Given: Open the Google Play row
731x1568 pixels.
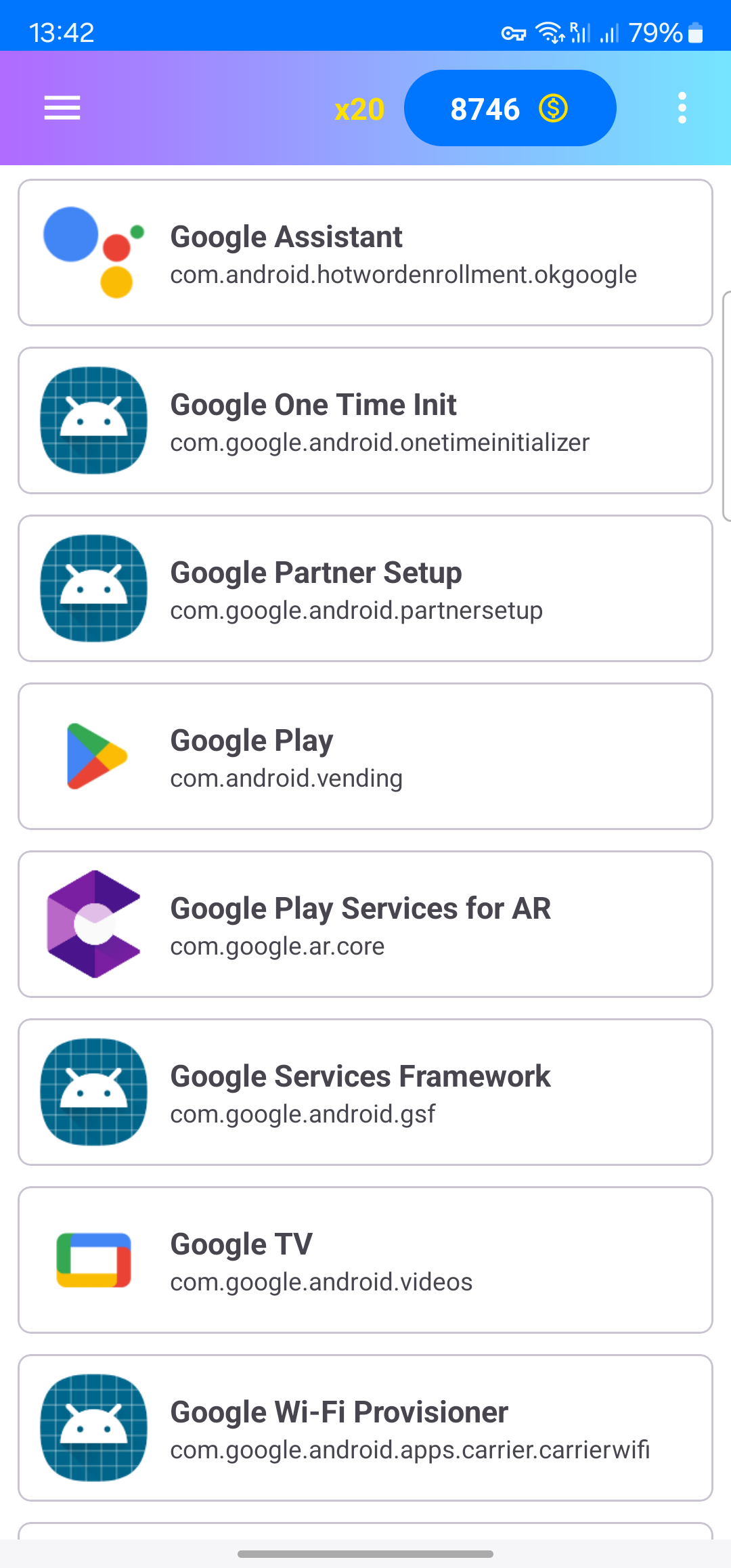Looking at the screenshot, I should [x=365, y=756].
